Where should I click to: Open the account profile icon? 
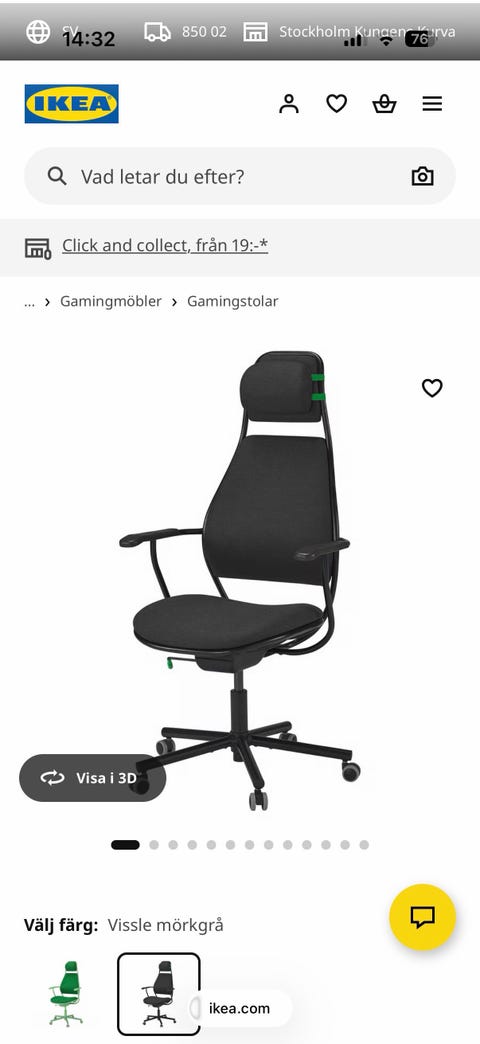[x=288, y=104]
